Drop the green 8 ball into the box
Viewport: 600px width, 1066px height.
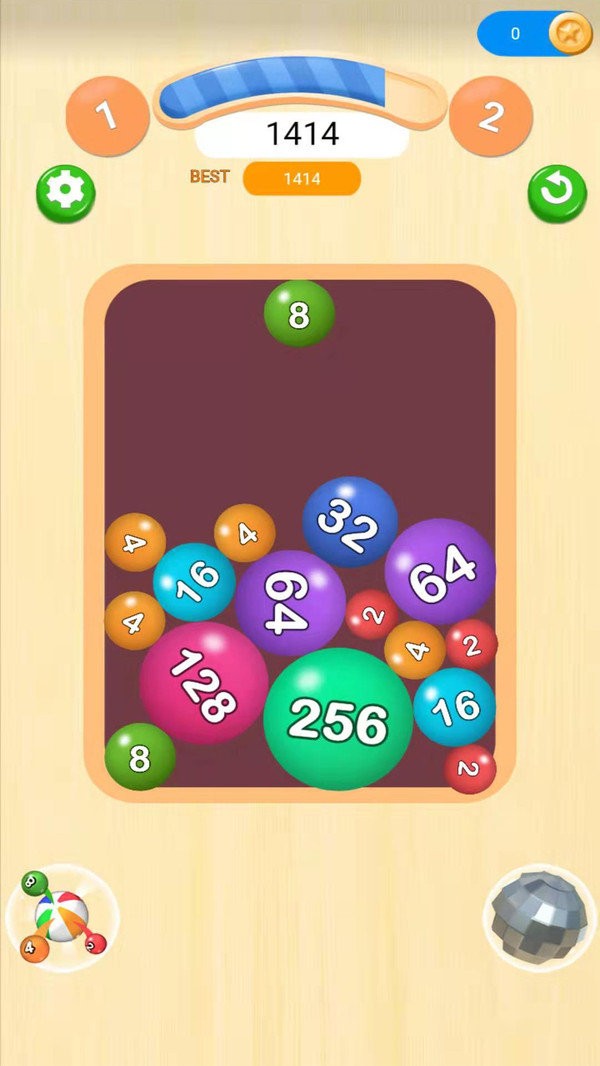tap(299, 314)
